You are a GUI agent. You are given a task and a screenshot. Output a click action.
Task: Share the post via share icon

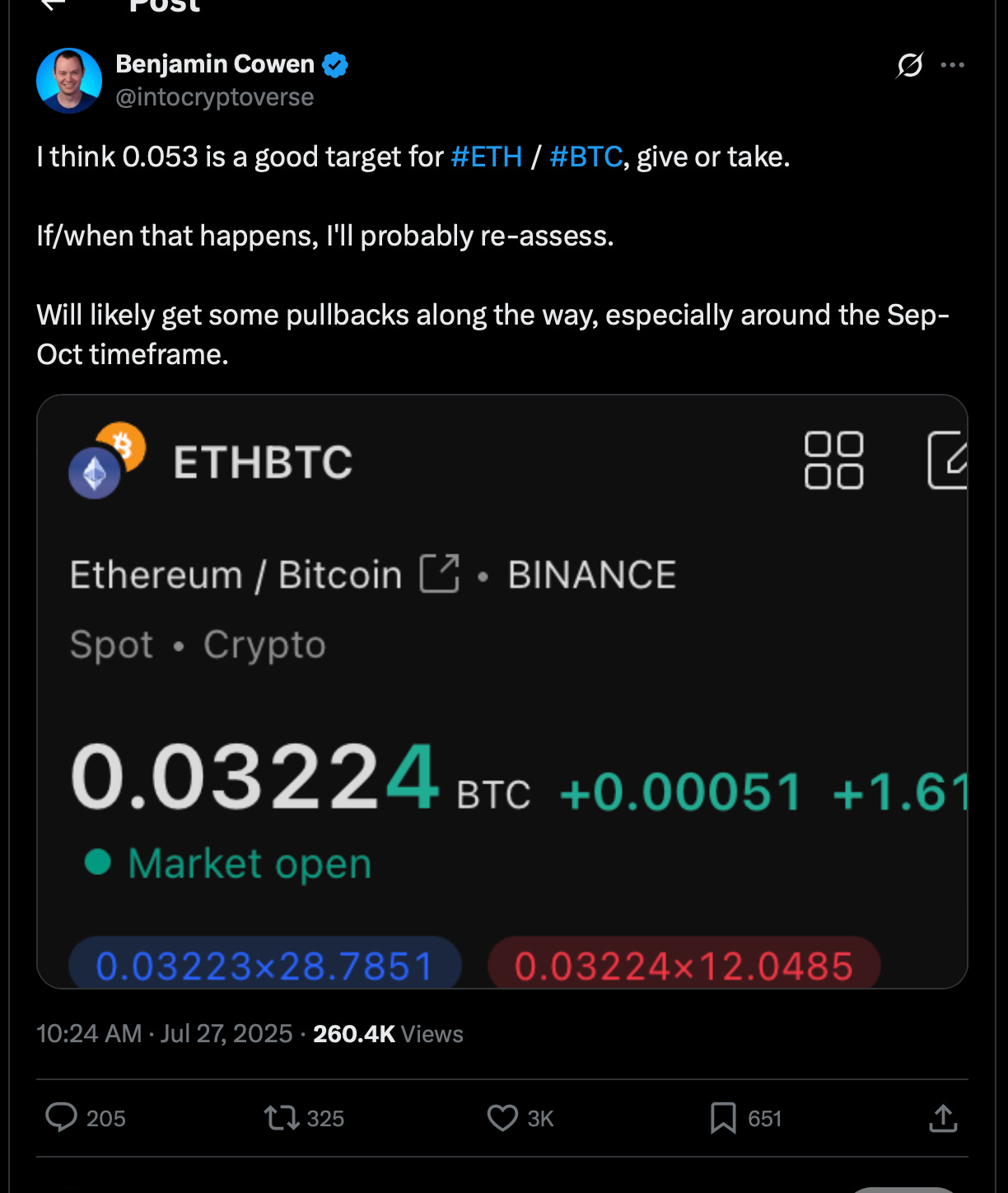[x=943, y=1118]
